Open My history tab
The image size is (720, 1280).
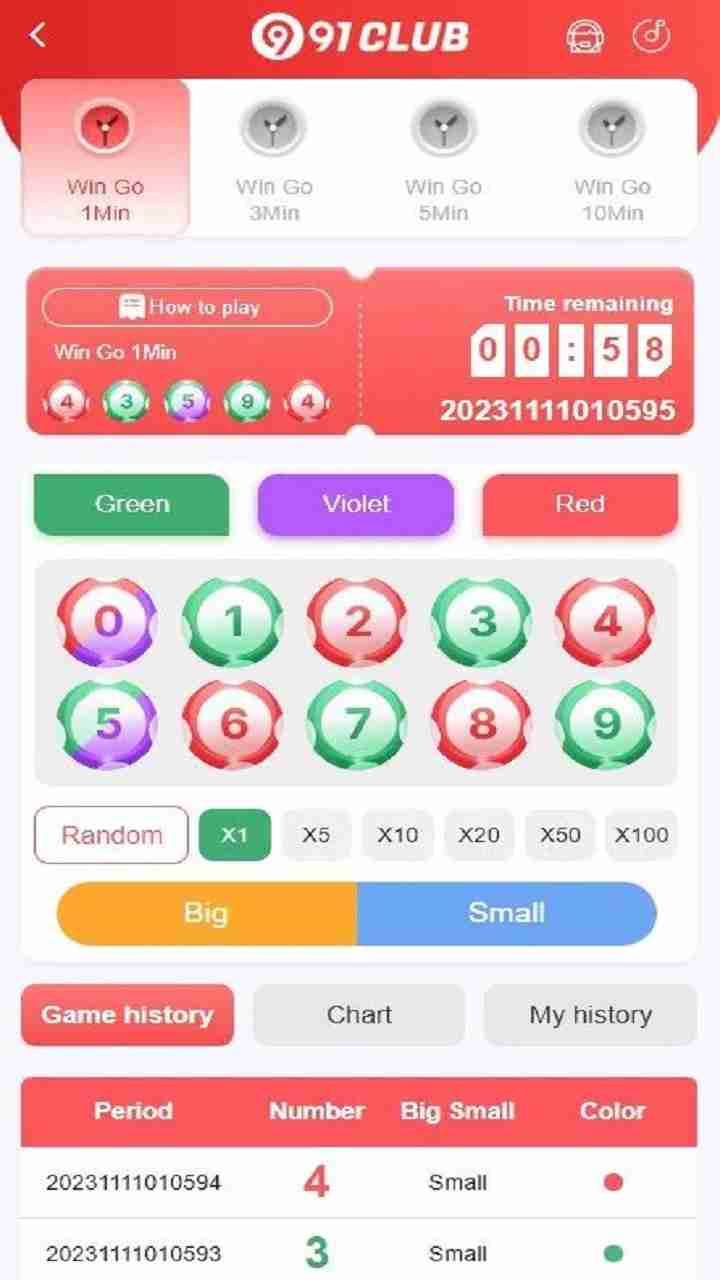coord(590,1015)
